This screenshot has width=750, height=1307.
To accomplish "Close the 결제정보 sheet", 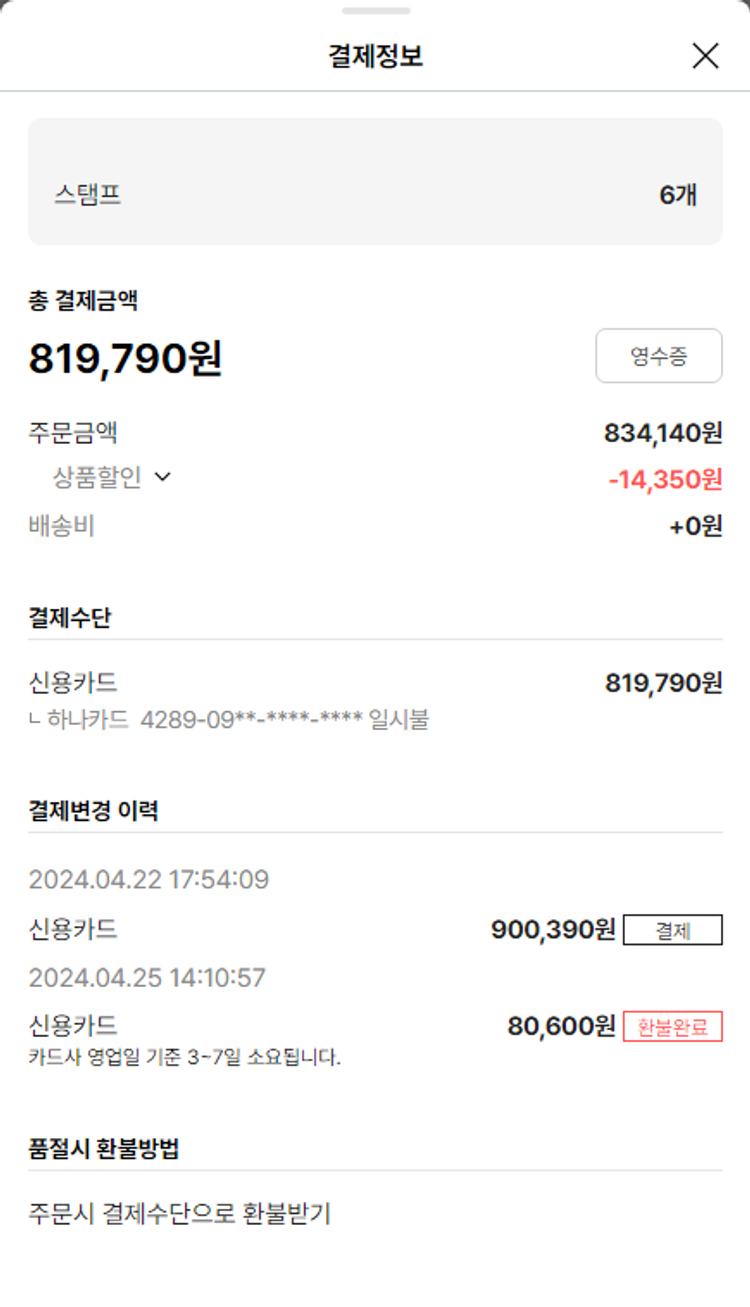I will coord(705,56).
